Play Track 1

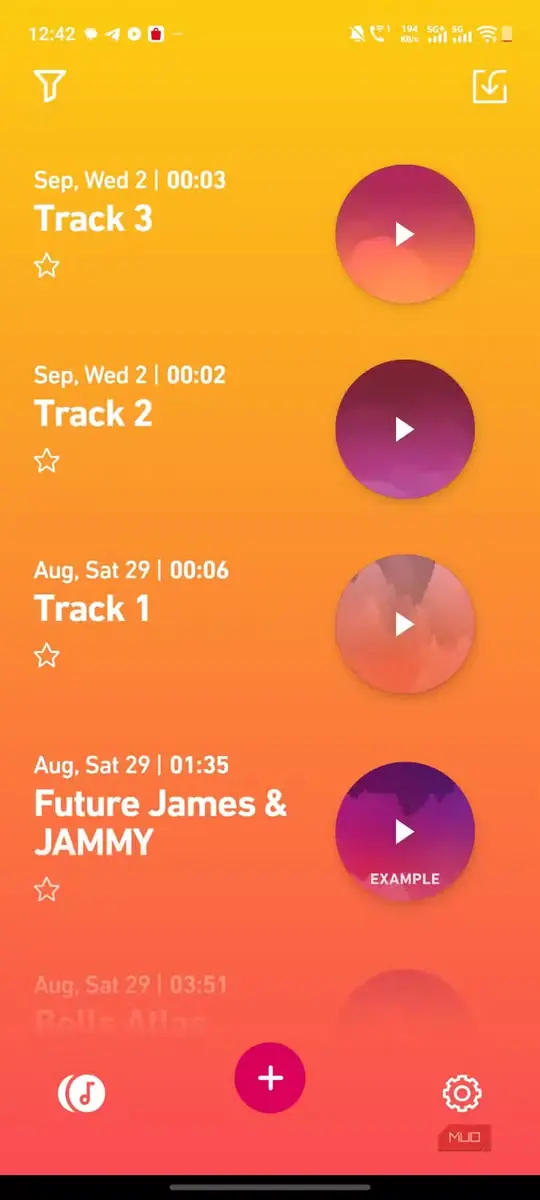(405, 624)
